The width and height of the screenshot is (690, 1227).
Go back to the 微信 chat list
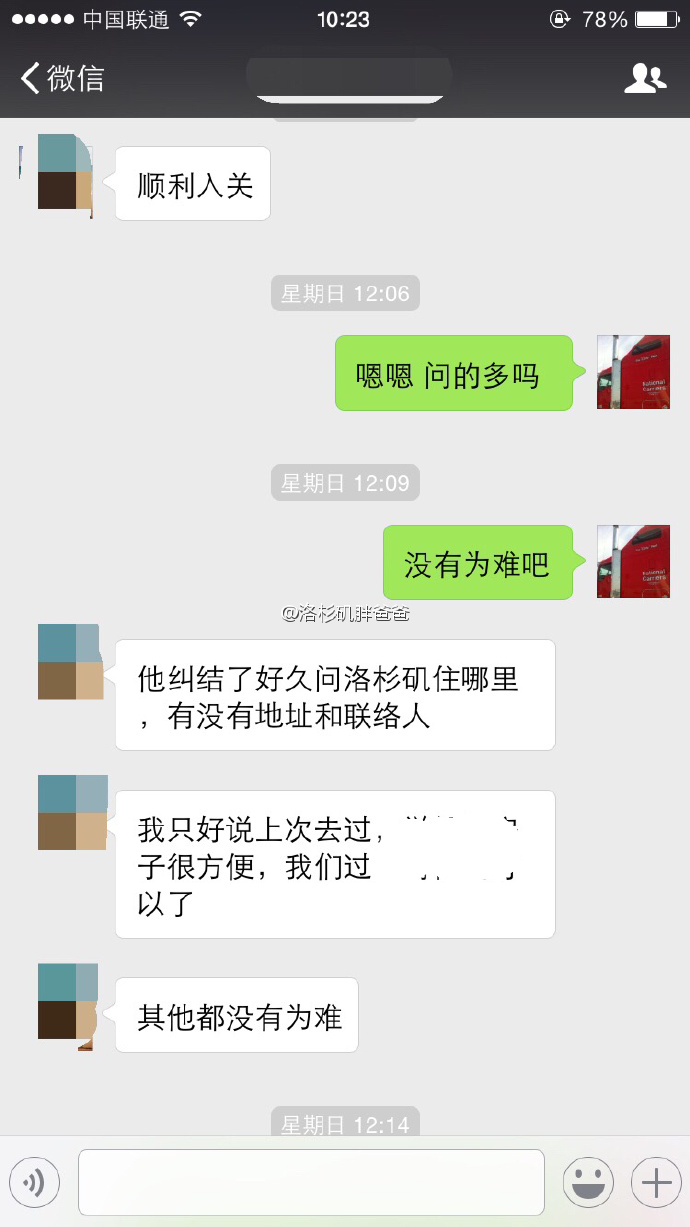pyautogui.click(x=62, y=78)
